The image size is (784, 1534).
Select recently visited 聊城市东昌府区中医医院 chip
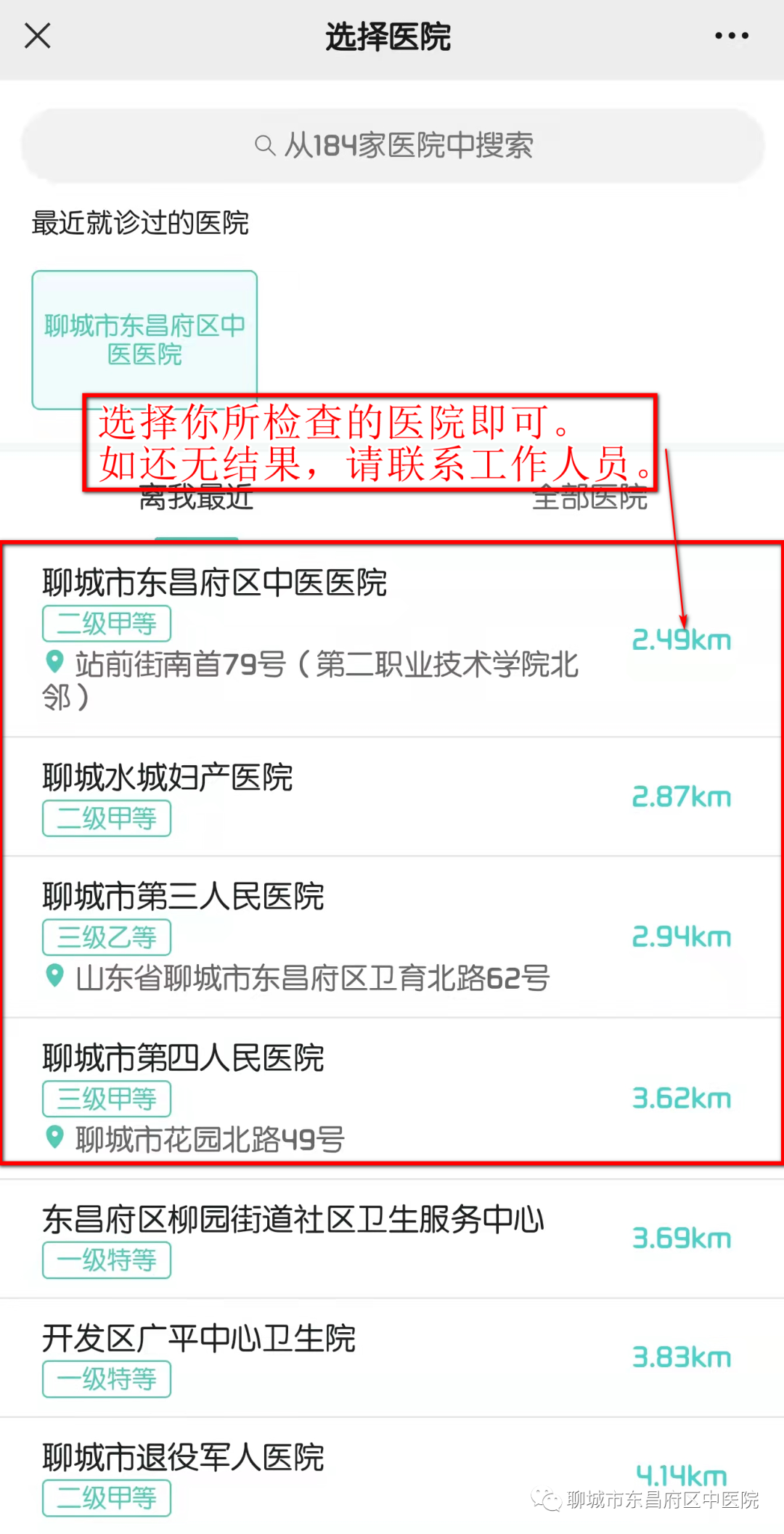tap(144, 339)
